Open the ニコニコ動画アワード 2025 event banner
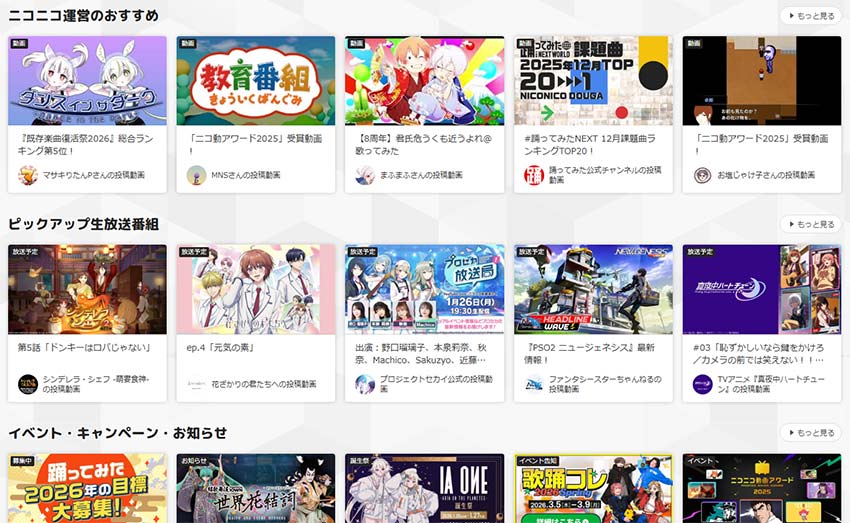 click(x=761, y=489)
